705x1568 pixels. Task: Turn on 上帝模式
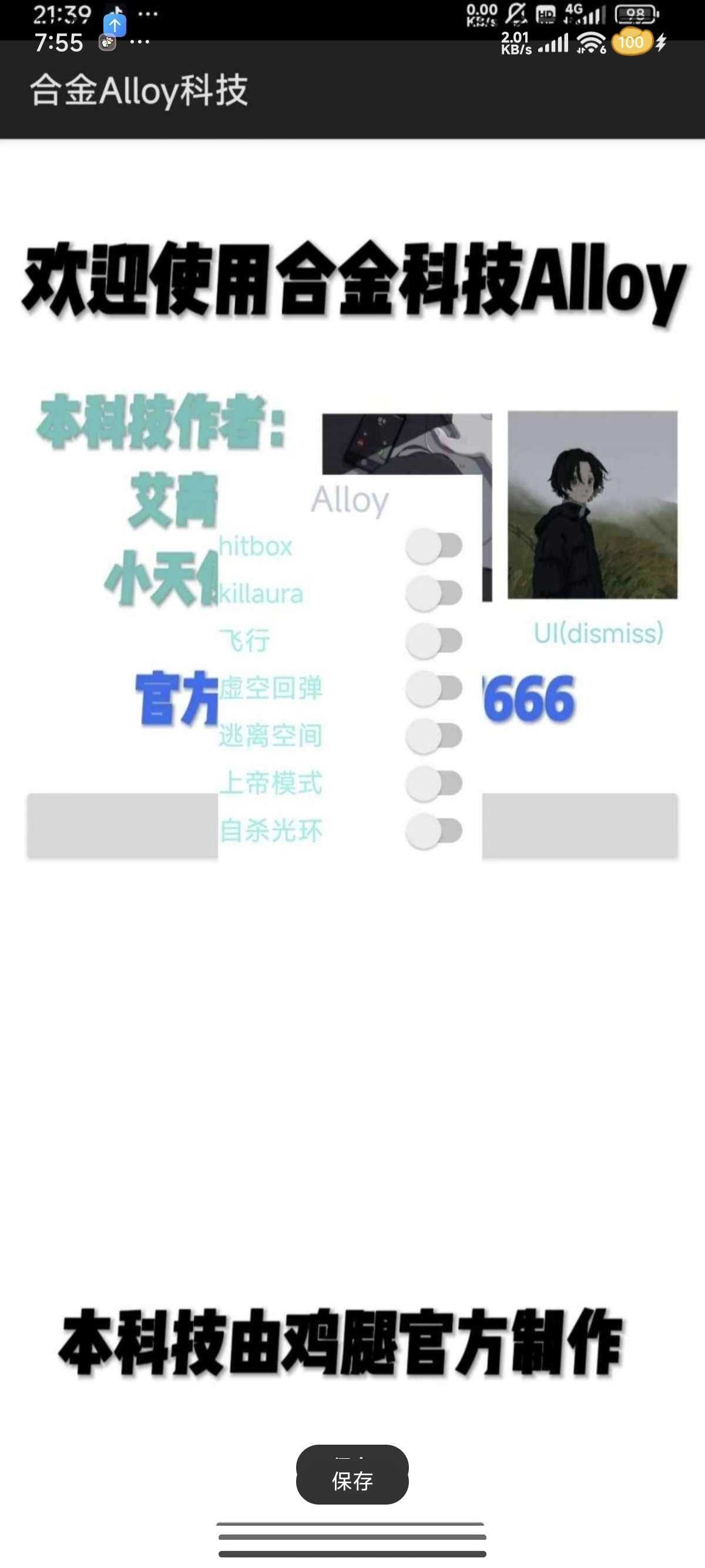(434, 783)
